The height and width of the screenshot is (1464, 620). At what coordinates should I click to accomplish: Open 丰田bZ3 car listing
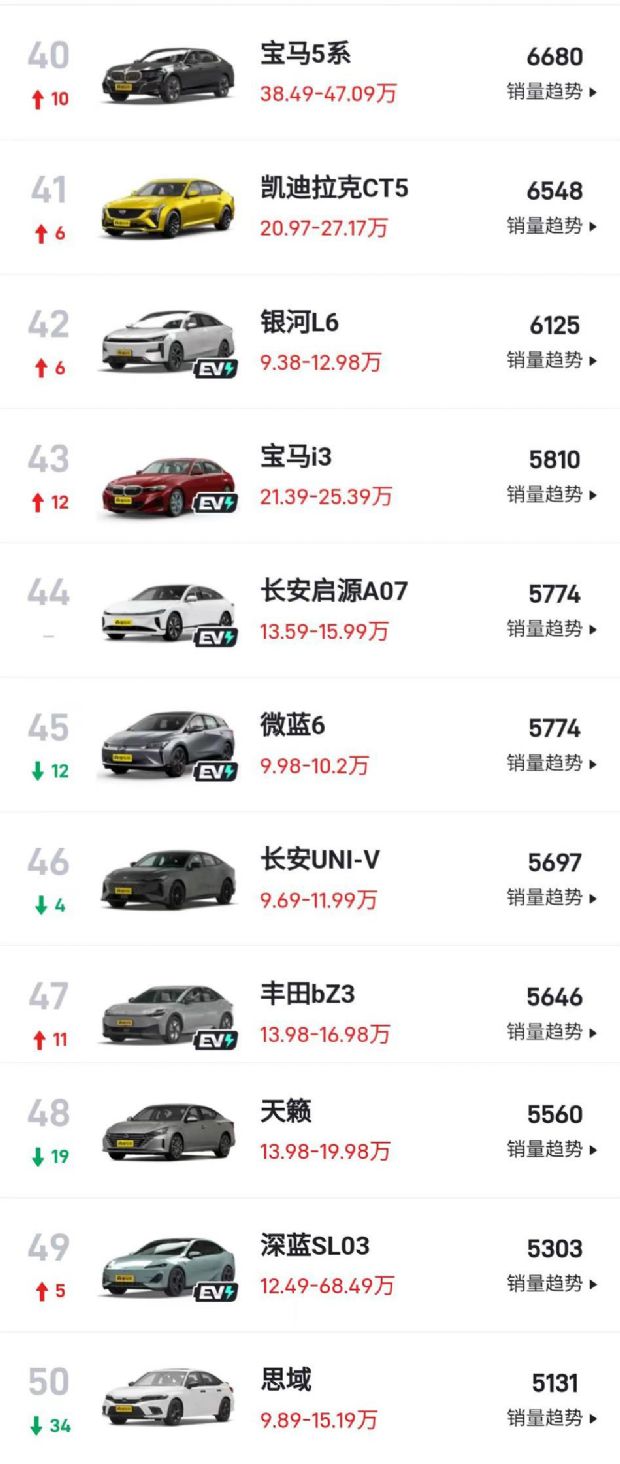coord(307,994)
